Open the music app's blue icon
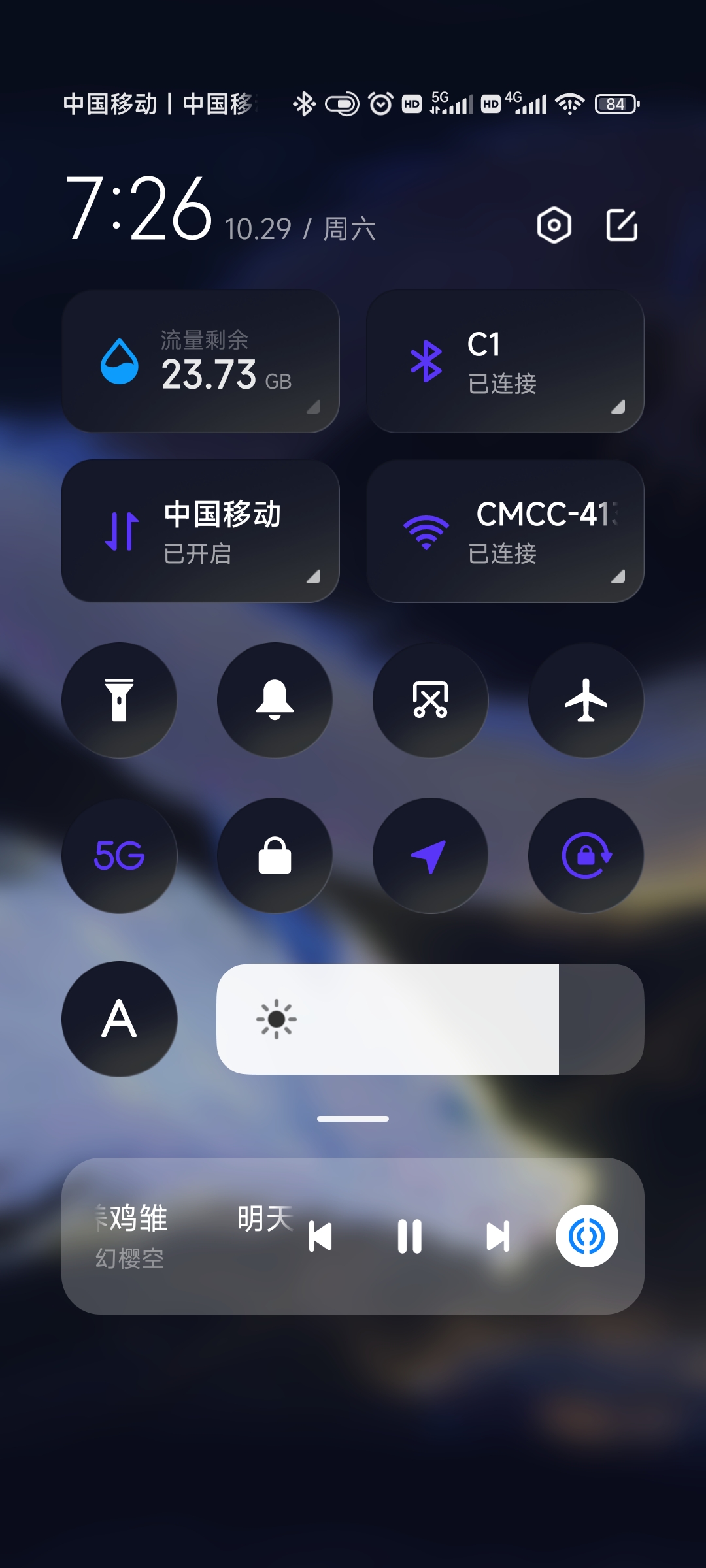The width and height of the screenshot is (706, 1568). tap(587, 1236)
